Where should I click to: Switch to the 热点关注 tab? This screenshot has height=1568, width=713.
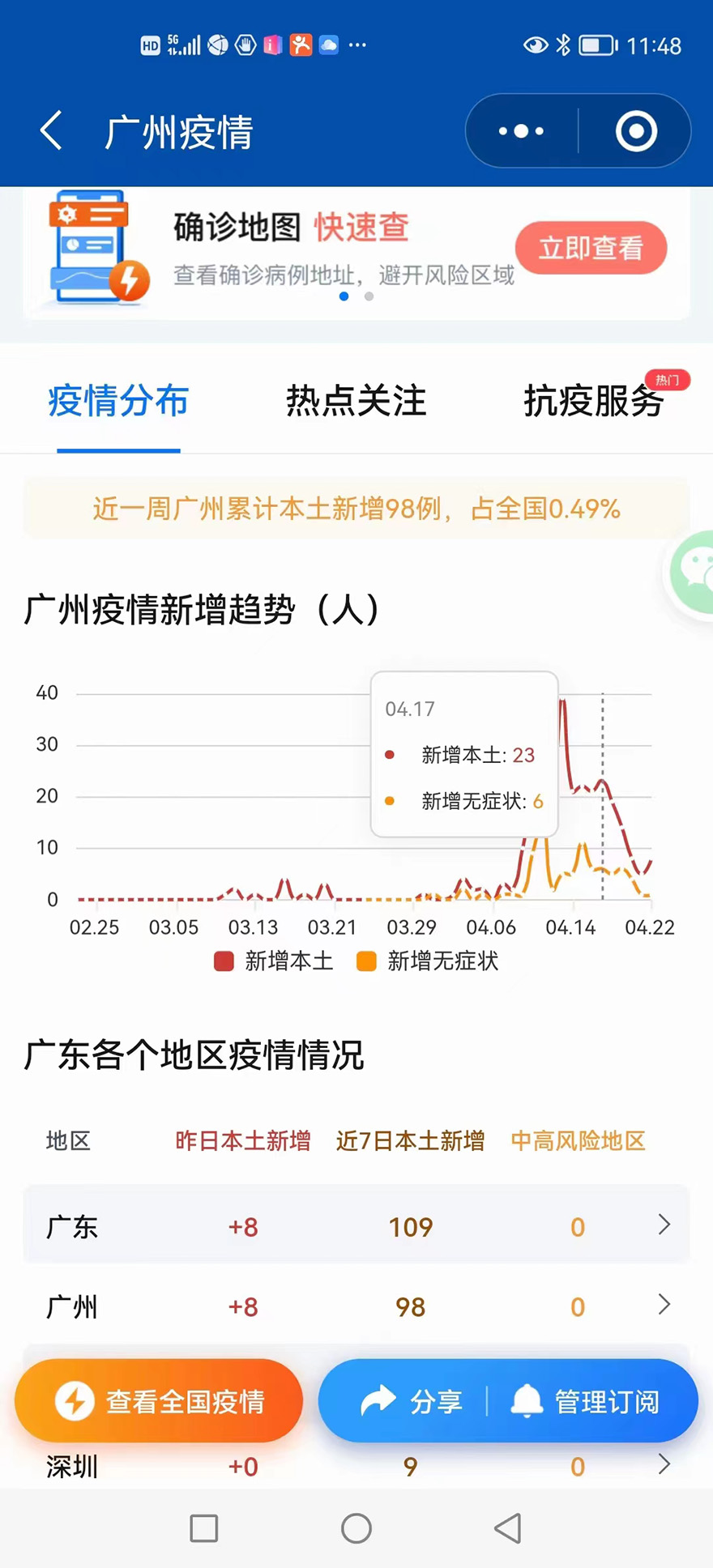click(356, 401)
